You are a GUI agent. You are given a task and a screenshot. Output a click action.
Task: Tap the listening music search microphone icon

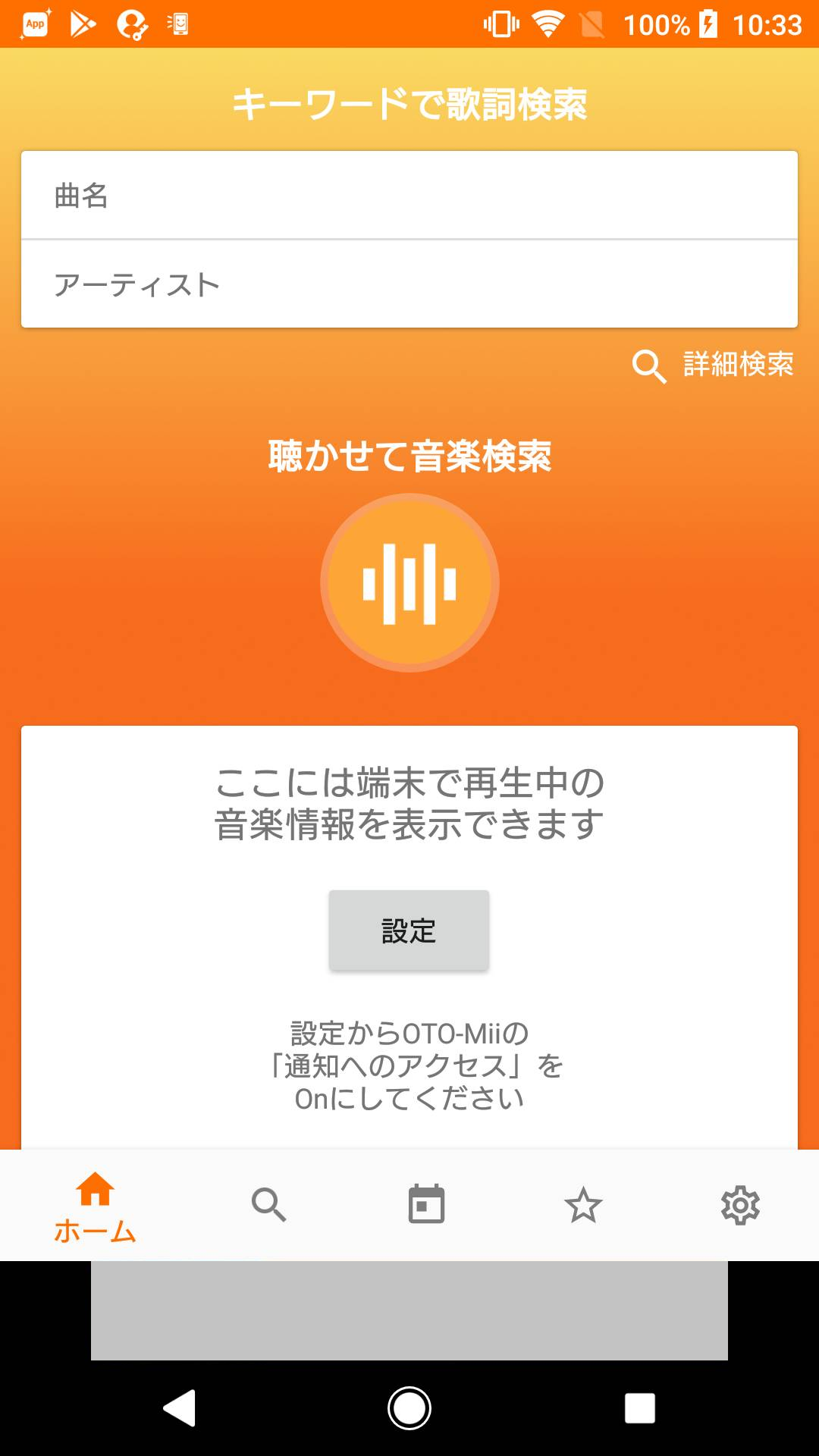[x=409, y=582]
